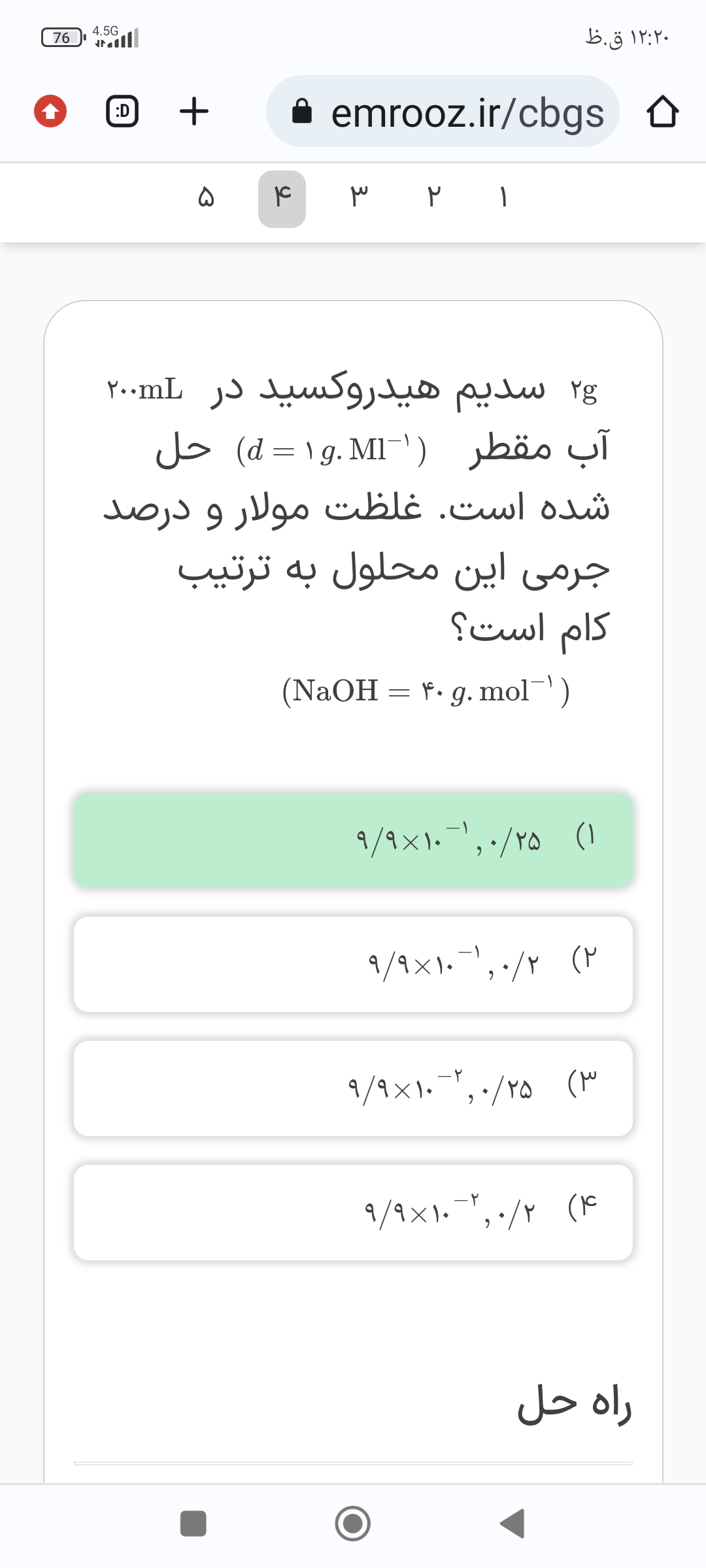706x1568 pixels.
Task: Open a new browser tab
Action: 194,111
